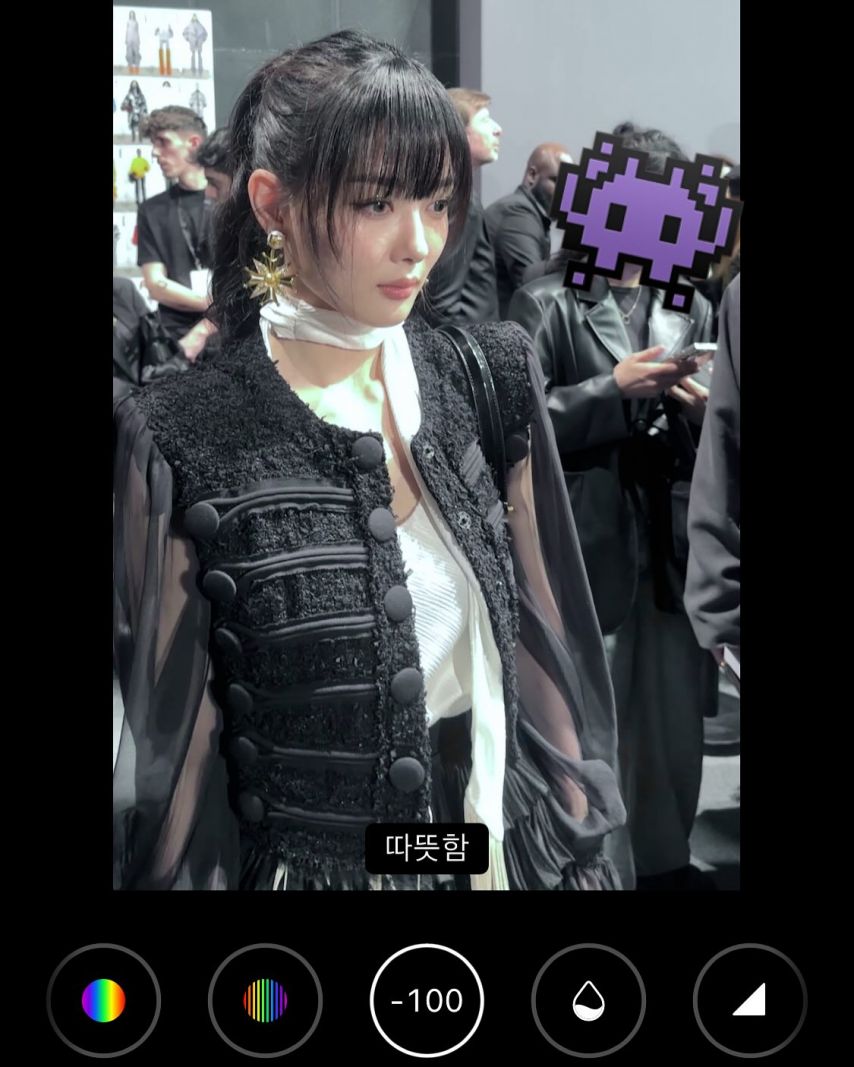Choose the droplet tint adjustment
The width and height of the screenshot is (854, 1067).
point(588,1000)
